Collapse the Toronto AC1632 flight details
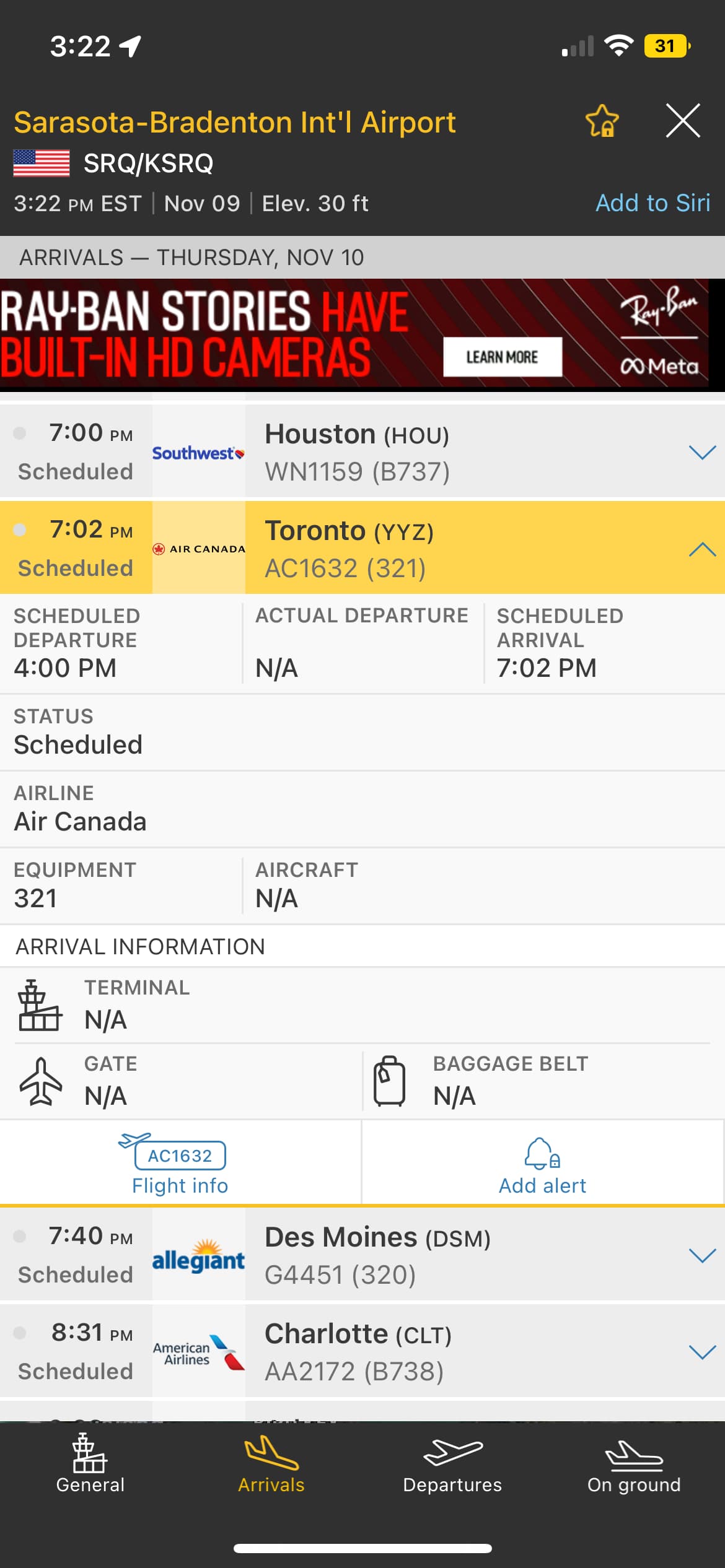 702,549
